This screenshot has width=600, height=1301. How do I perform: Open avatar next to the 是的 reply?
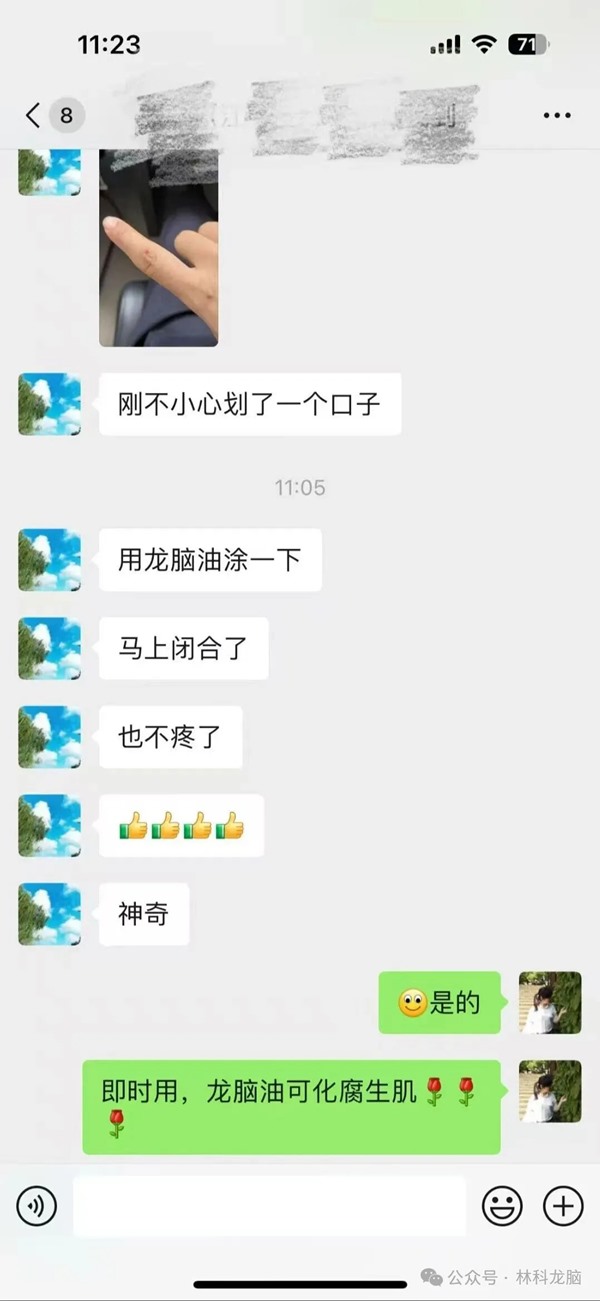click(550, 1003)
